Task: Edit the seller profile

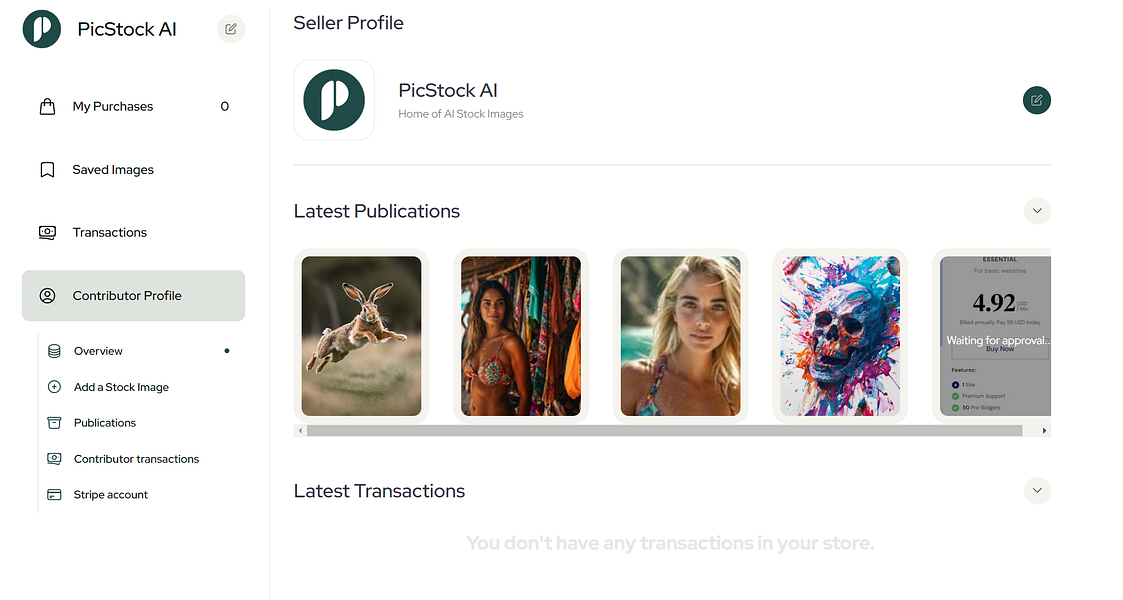Action: (x=1037, y=100)
